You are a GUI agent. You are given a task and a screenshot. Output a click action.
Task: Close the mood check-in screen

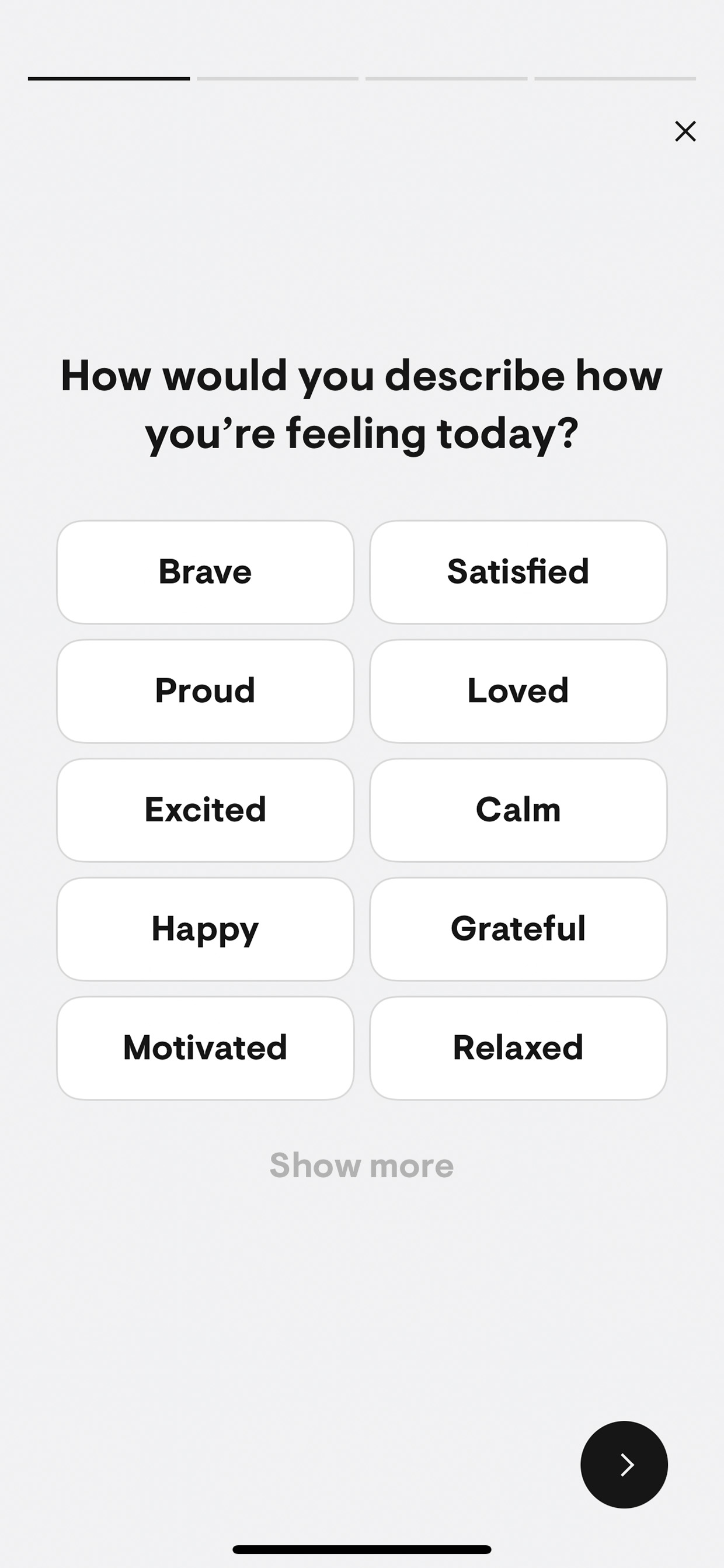click(x=685, y=131)
